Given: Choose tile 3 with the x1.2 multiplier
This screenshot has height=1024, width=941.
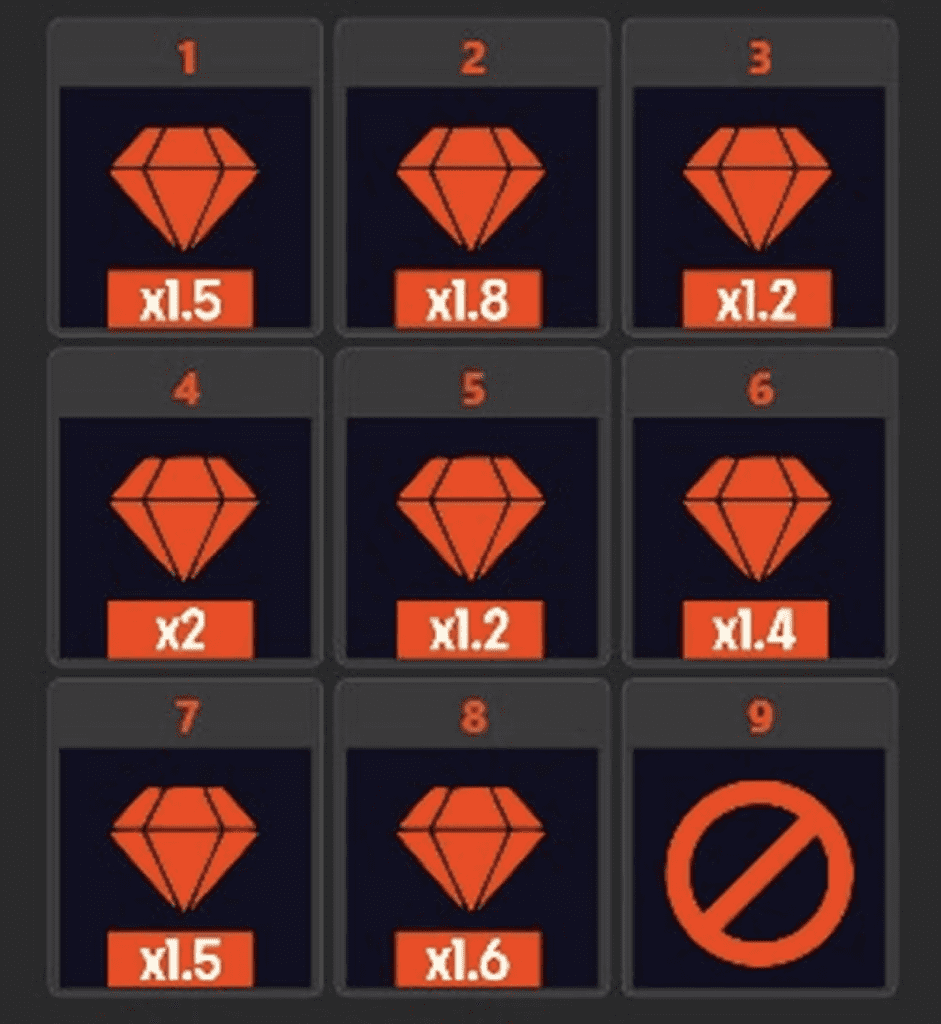Looking at the screenshot, I should [x=758, y=190].
